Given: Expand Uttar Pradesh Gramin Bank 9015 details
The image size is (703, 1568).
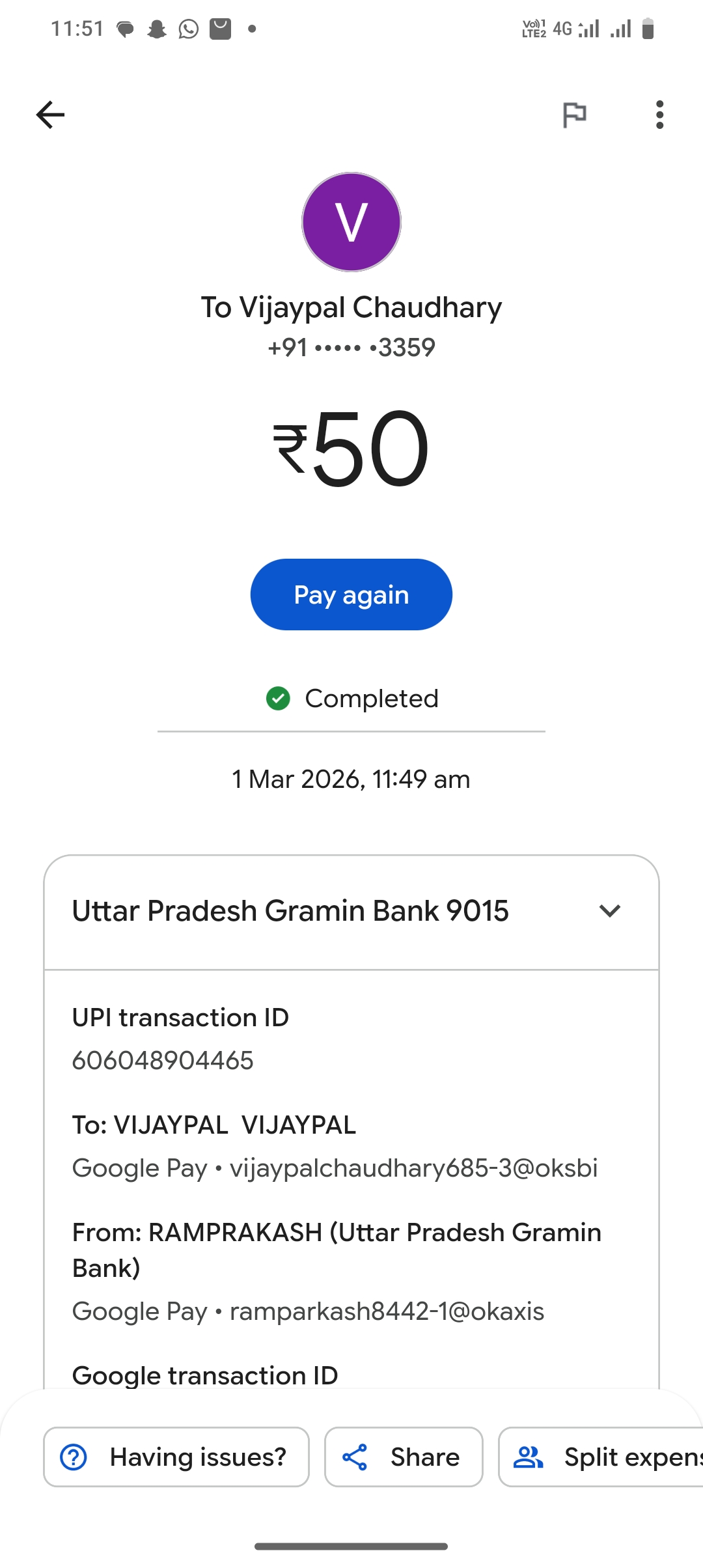Looking at the screenshot, I should [609, 911].
